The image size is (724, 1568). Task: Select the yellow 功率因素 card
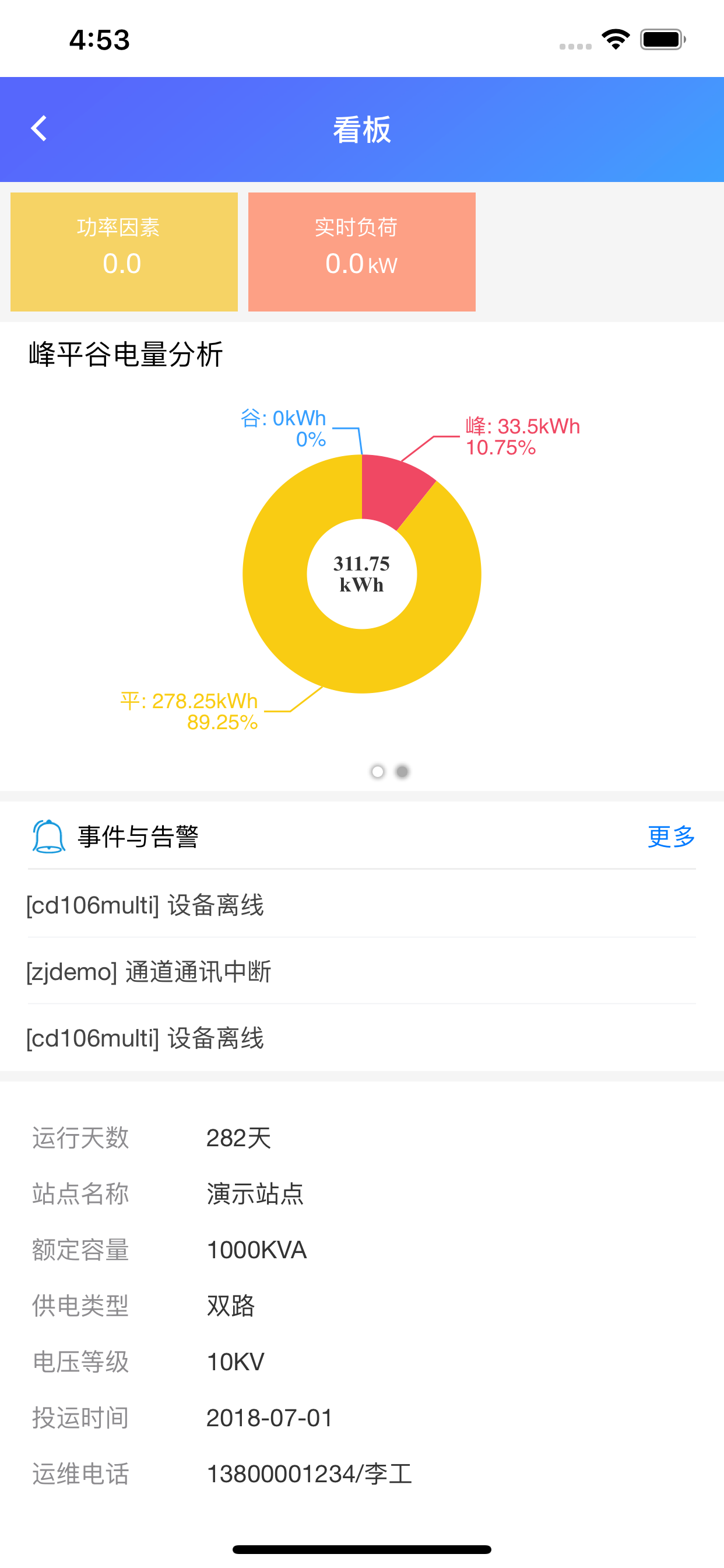[x=123, y=251]
